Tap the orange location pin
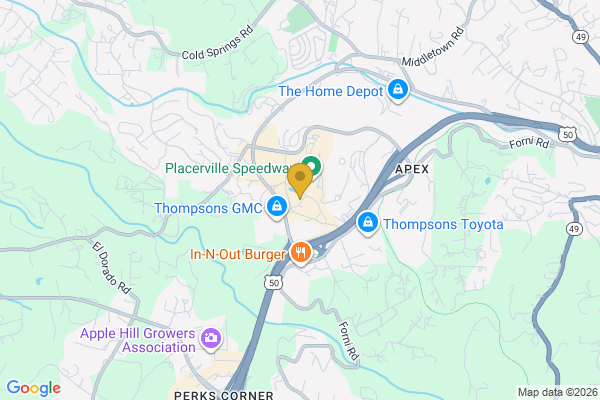 point(300,181)
